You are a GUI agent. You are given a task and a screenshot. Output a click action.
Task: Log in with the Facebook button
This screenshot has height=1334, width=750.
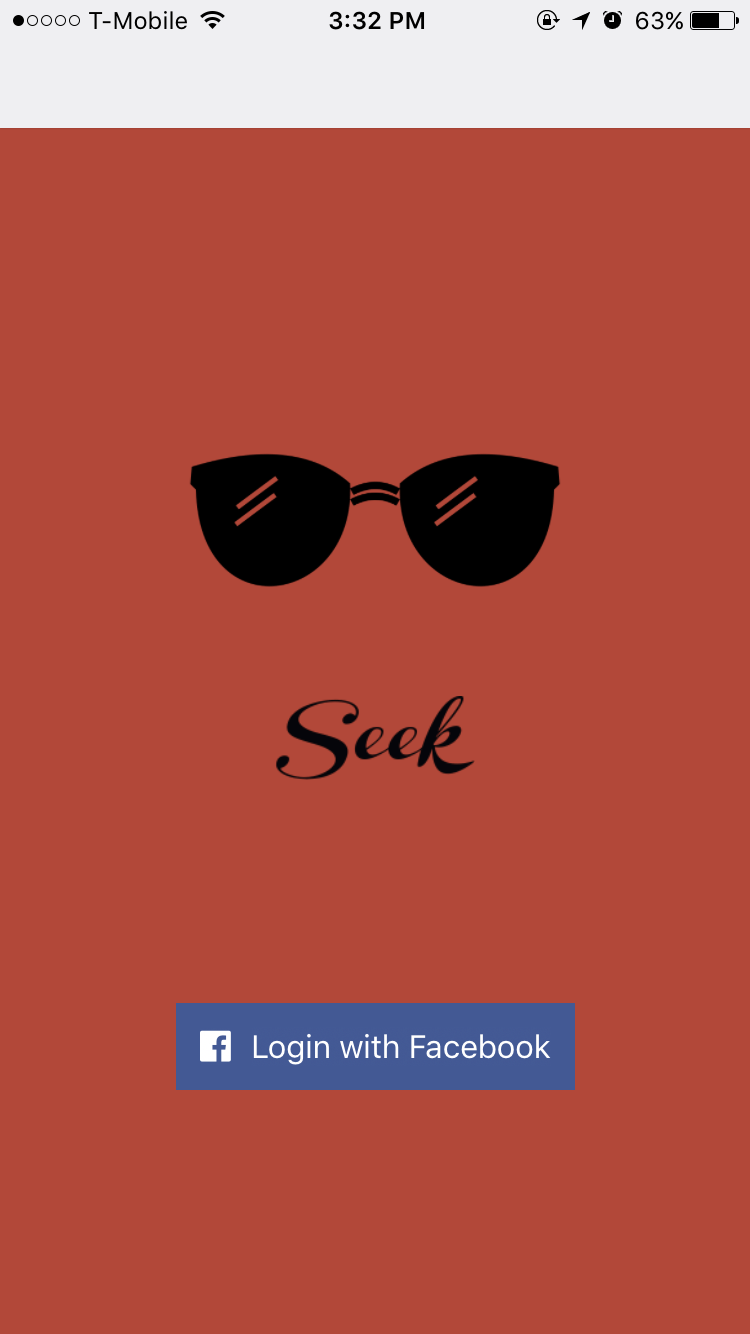pyautogui.click(x=375, y=1046)
